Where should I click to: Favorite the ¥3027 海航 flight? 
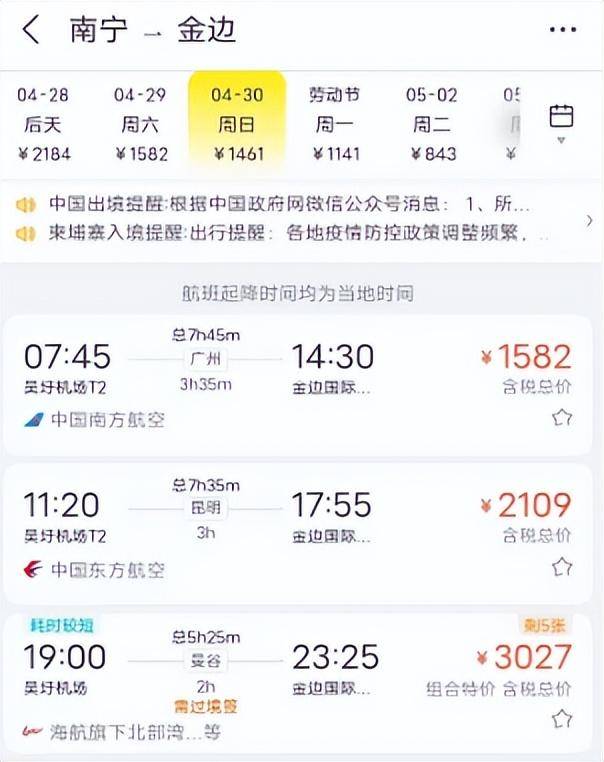click(x=562, y=719)
